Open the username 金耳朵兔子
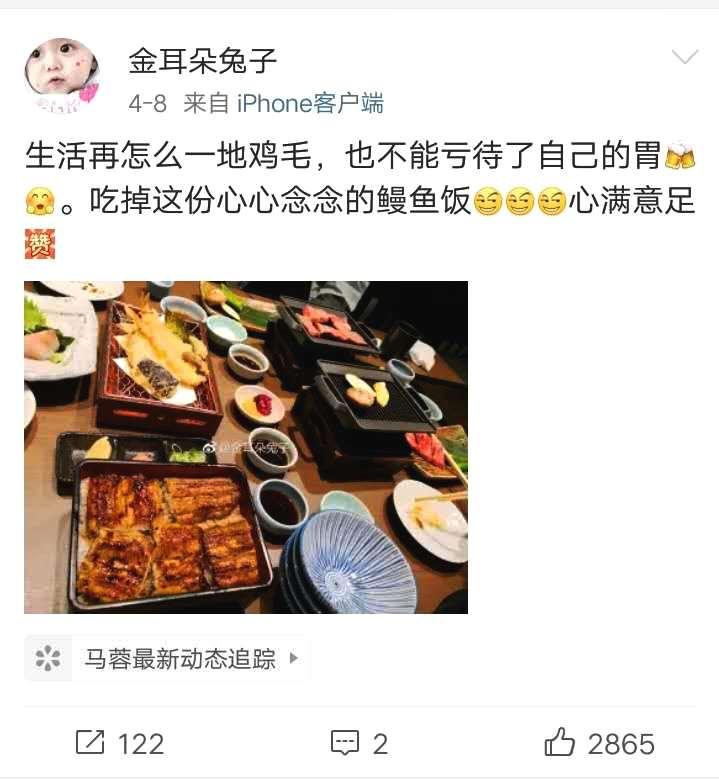Screen dimensions: 719x779 tap(202, 60)
